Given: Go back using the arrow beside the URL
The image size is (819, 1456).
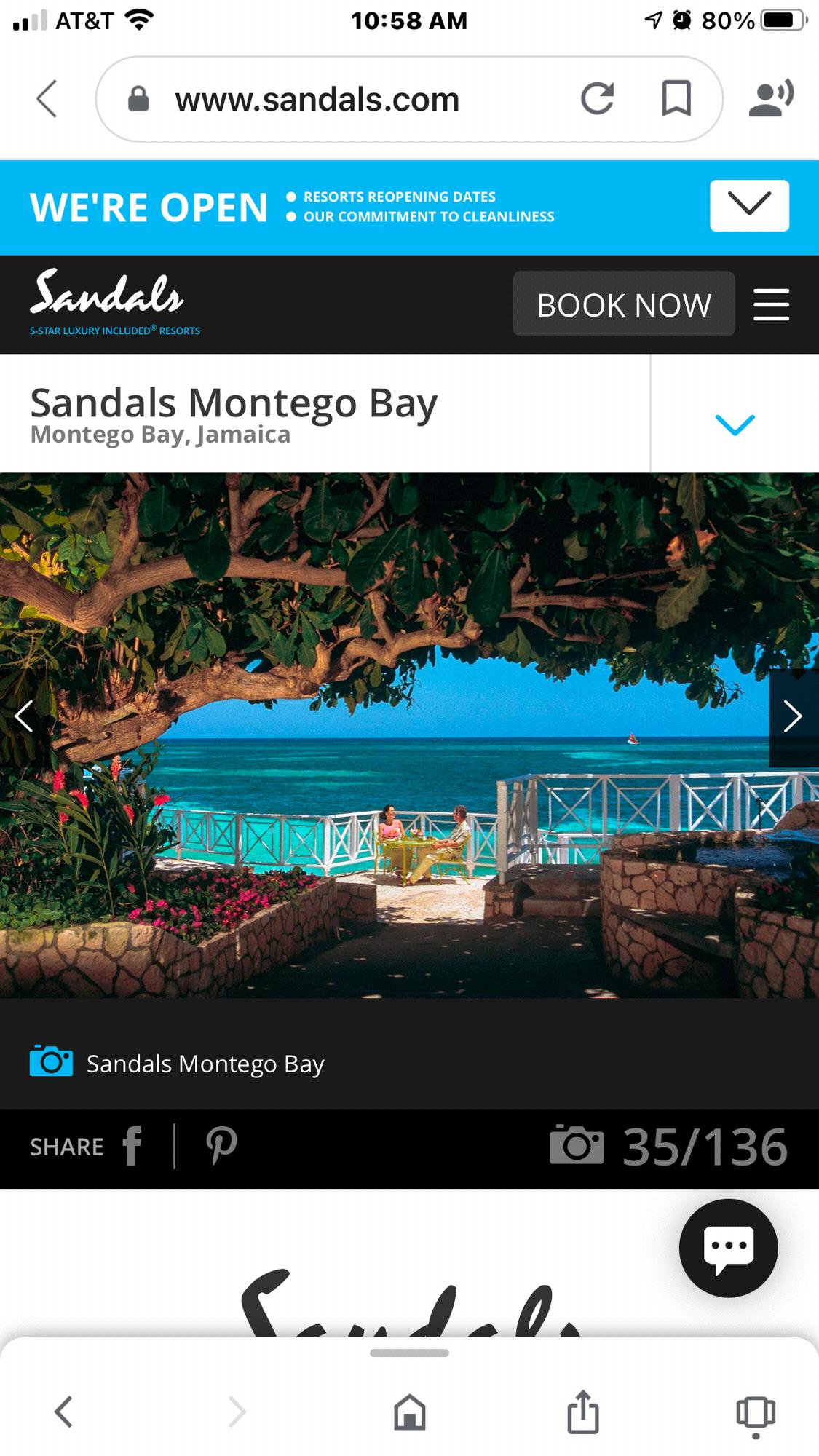Looking at the screenshot, I should pyautogui.click(x=47, y=99).
